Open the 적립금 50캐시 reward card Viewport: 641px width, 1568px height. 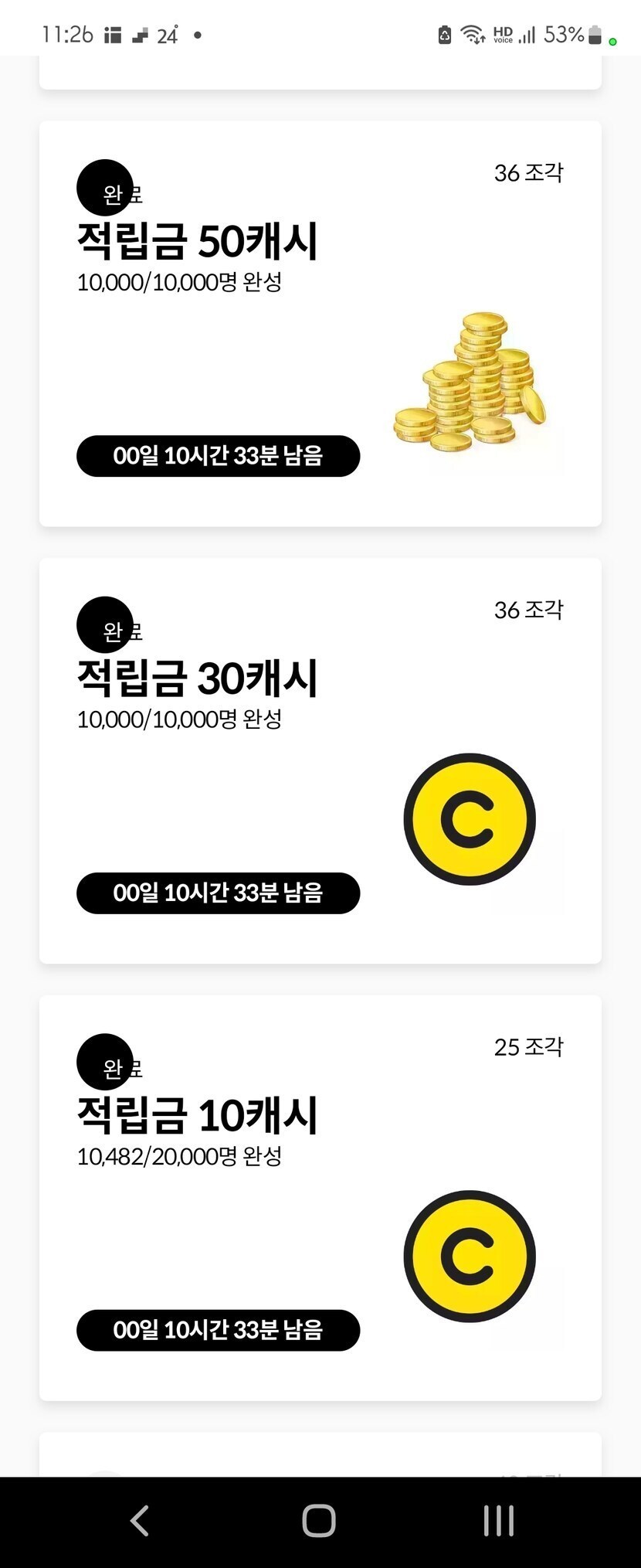(x=320, y=324)
